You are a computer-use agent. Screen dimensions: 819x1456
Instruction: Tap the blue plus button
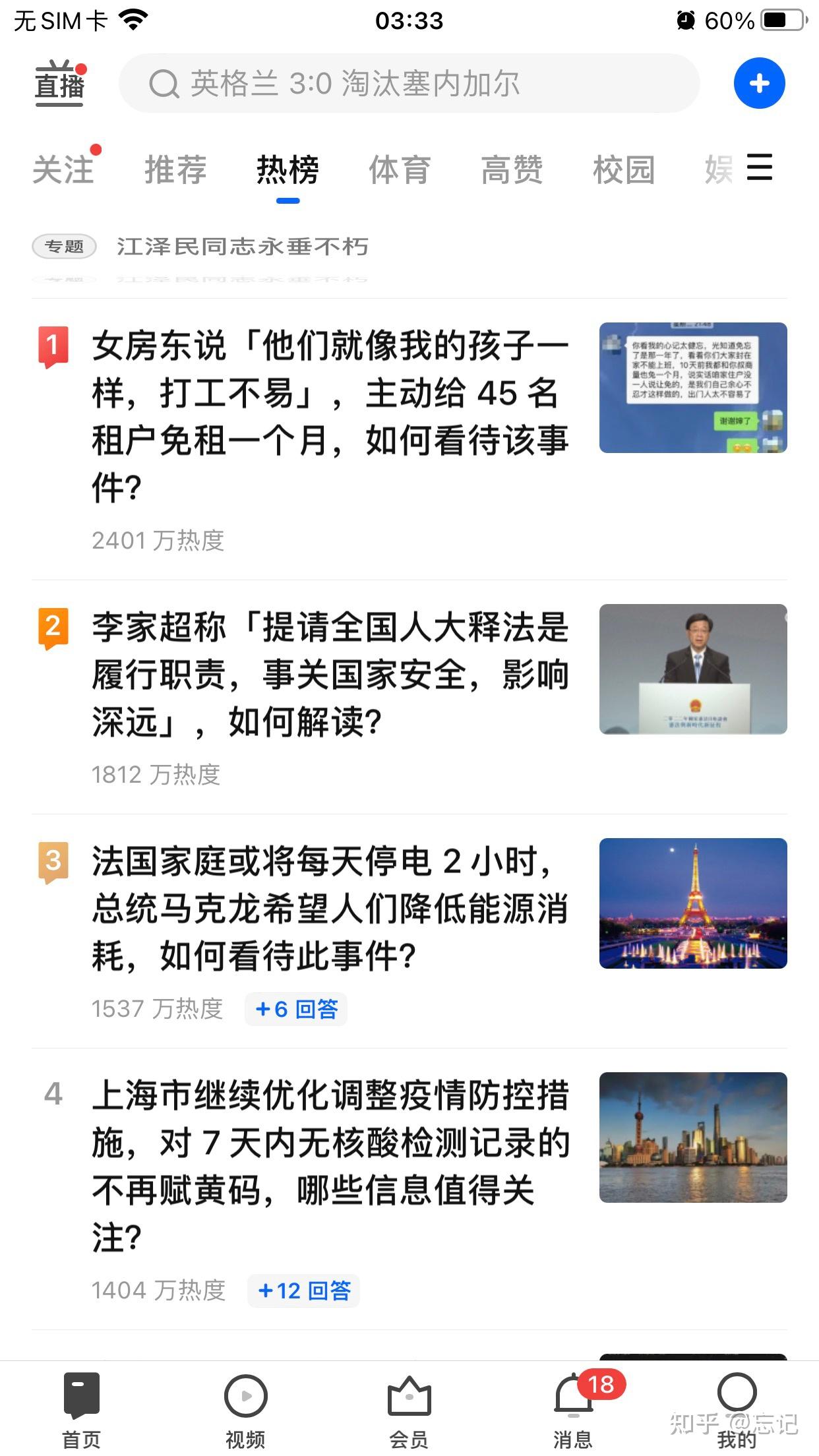point(759,84)
